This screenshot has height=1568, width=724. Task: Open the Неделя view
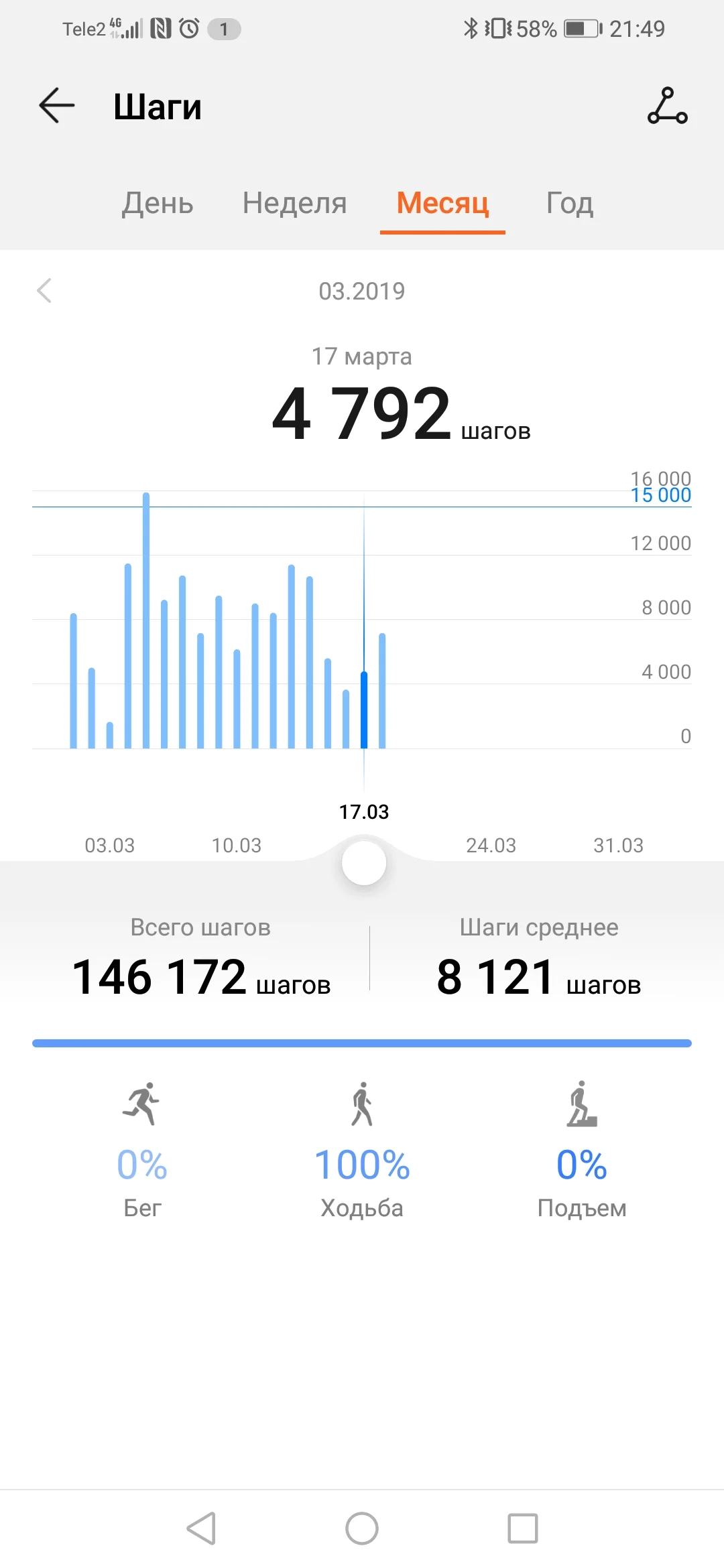pyautogui.click(x=294, y=203)
